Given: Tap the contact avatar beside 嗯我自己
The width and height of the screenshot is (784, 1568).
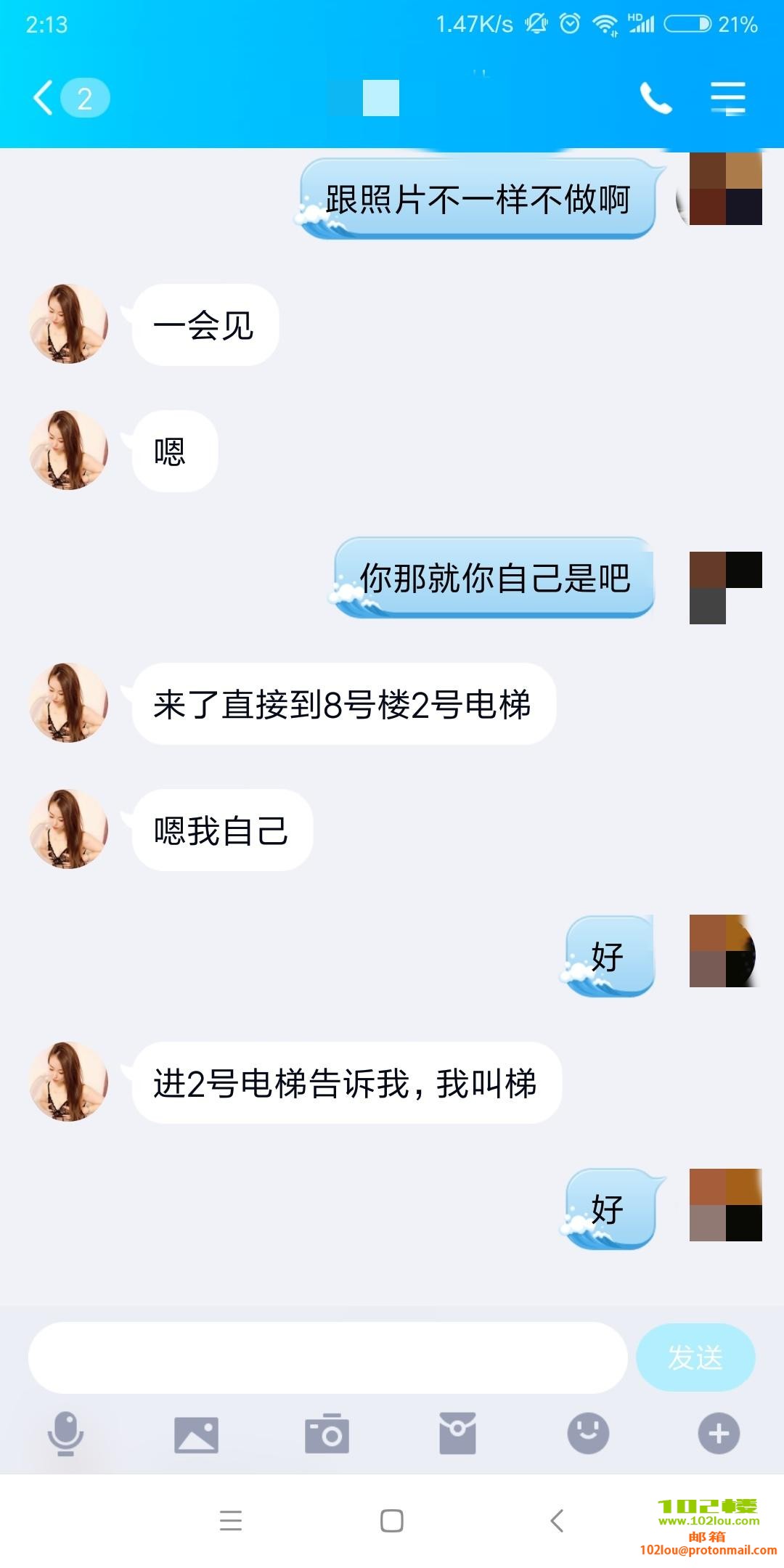Looking at the screenshot, I should point(68,828).
